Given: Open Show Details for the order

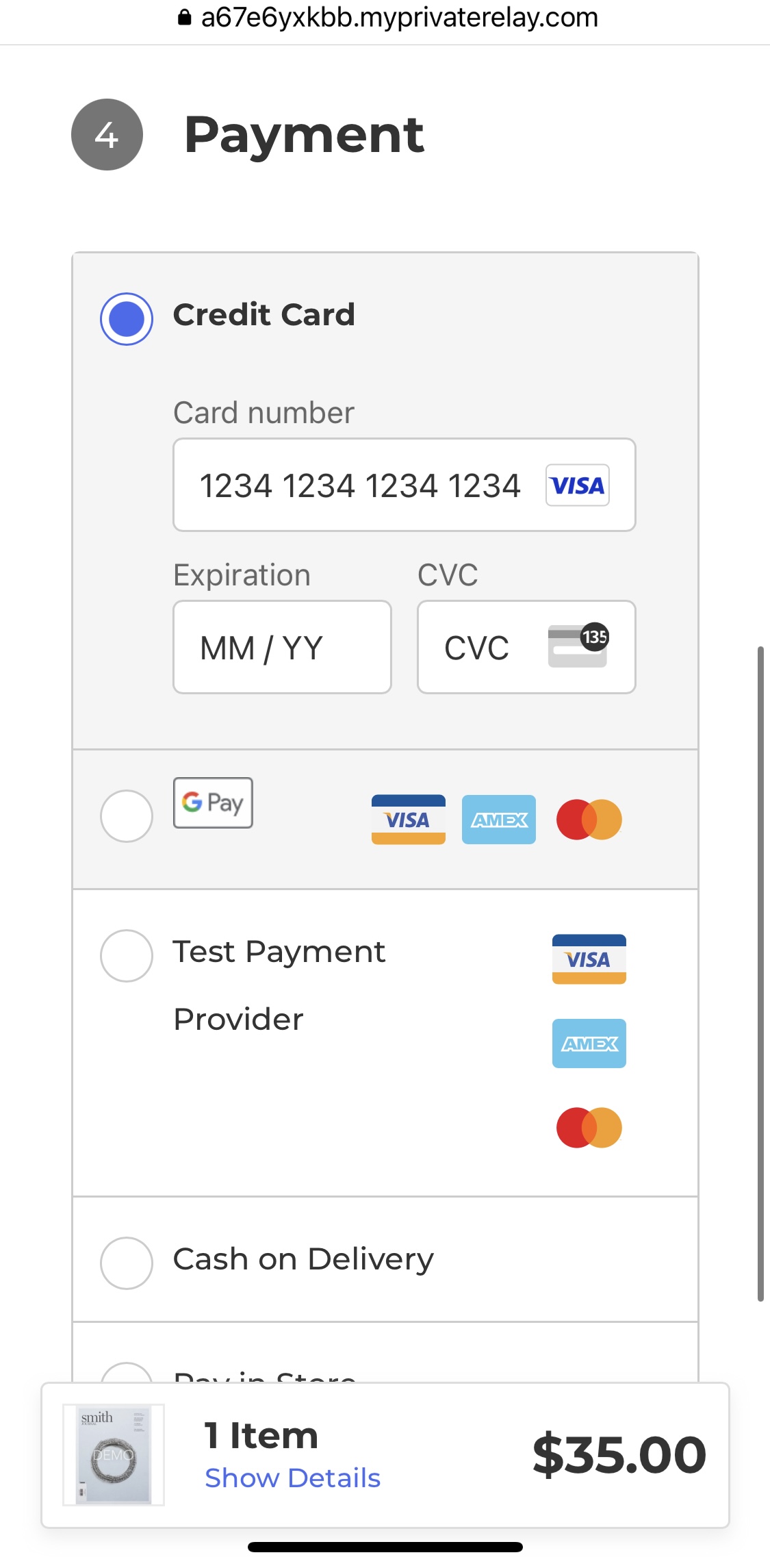Looking at the screenshot, I should (x=292, y=1478).
